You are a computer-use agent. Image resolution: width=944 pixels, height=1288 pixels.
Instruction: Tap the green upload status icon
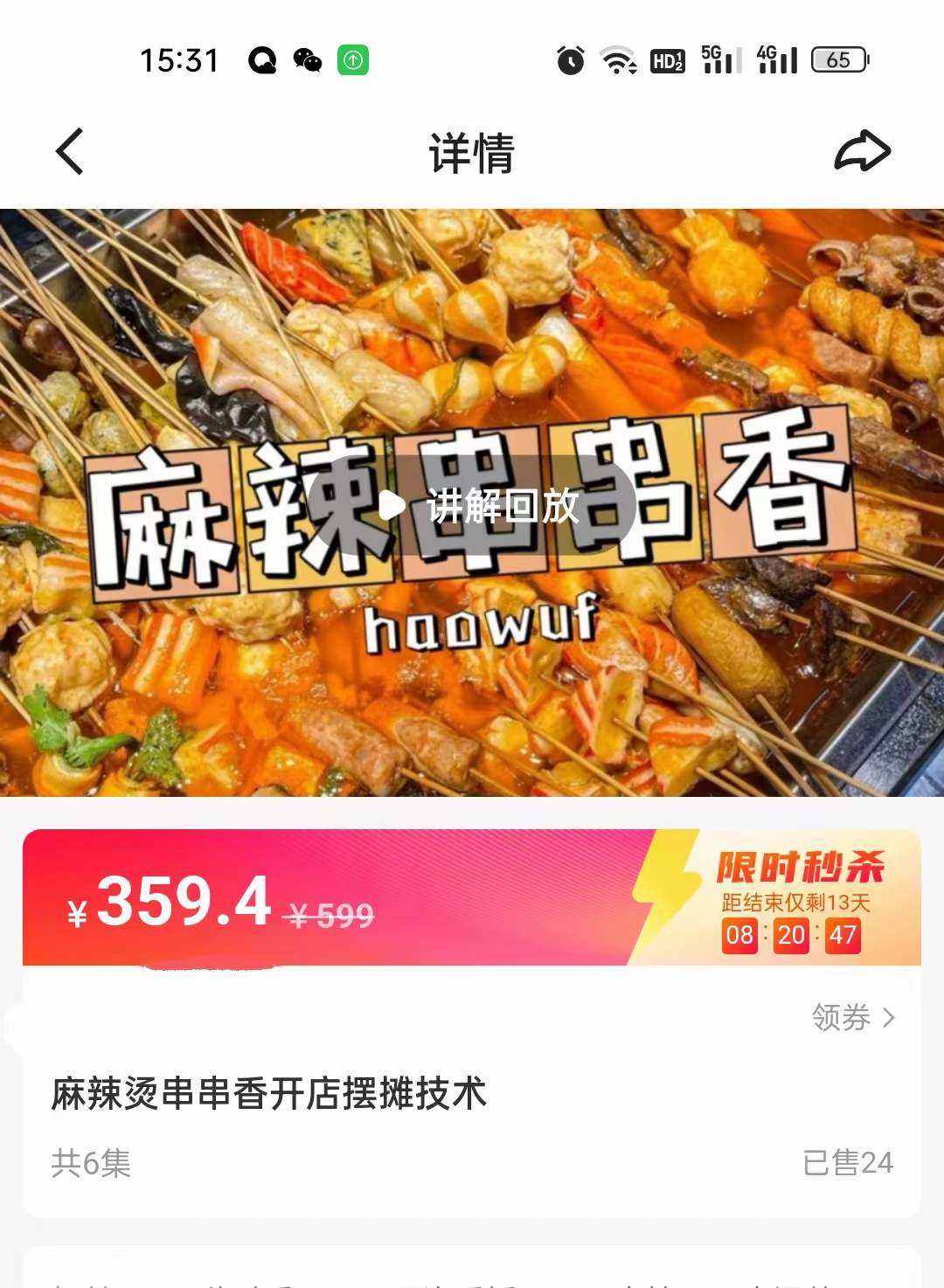pyautogui.click(x=352, y=59)
